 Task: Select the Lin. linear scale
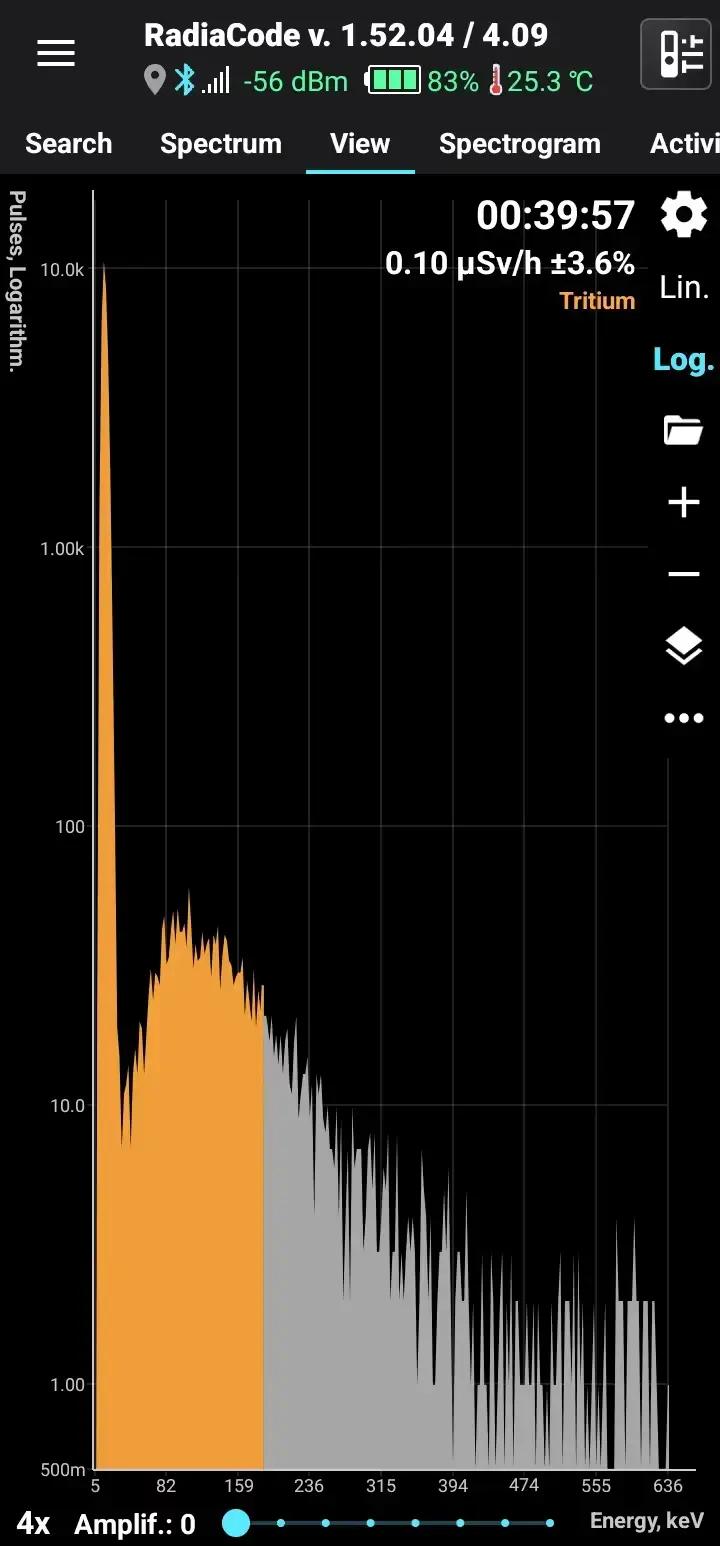tap(684, 288)
